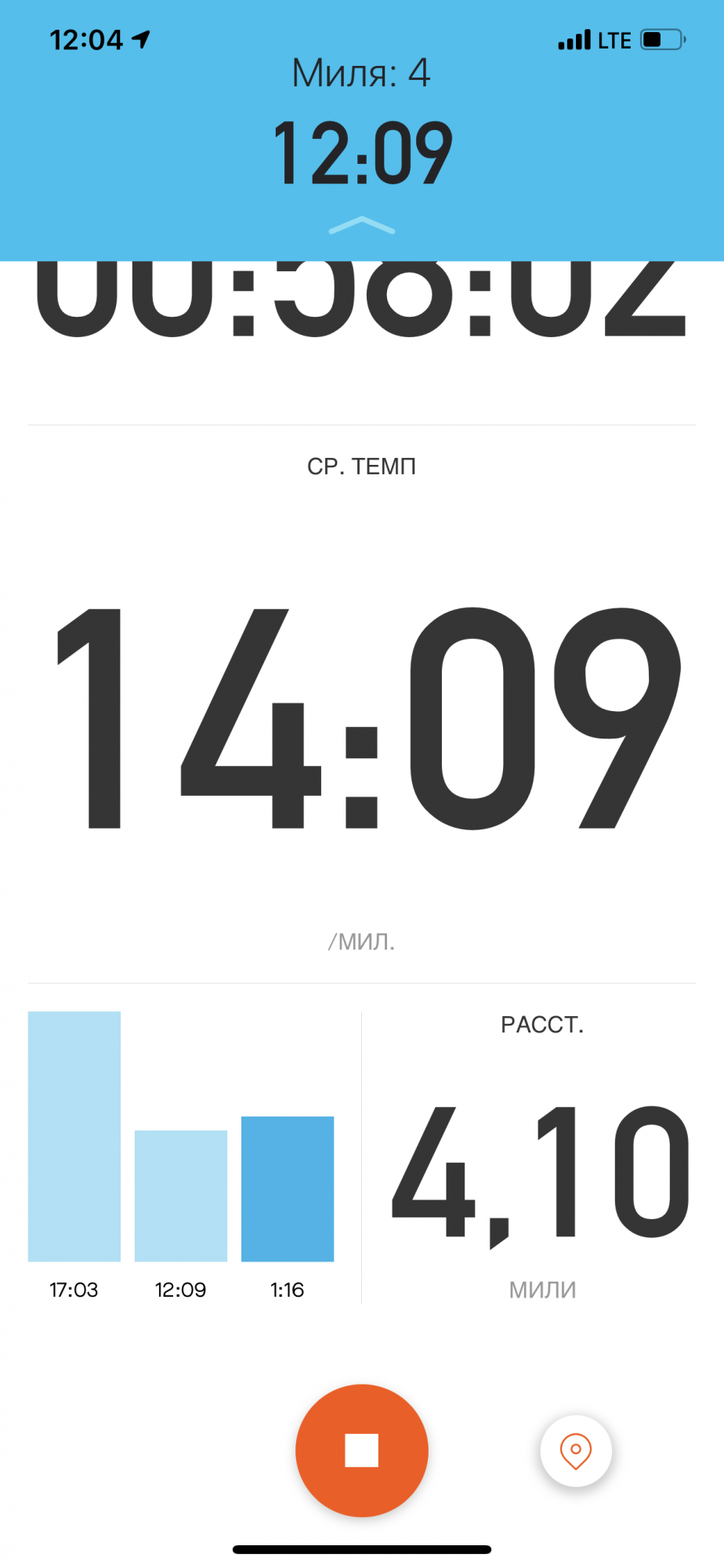
Task: Collapse the mile 4 split banner
Action: (x=361, y=226)
